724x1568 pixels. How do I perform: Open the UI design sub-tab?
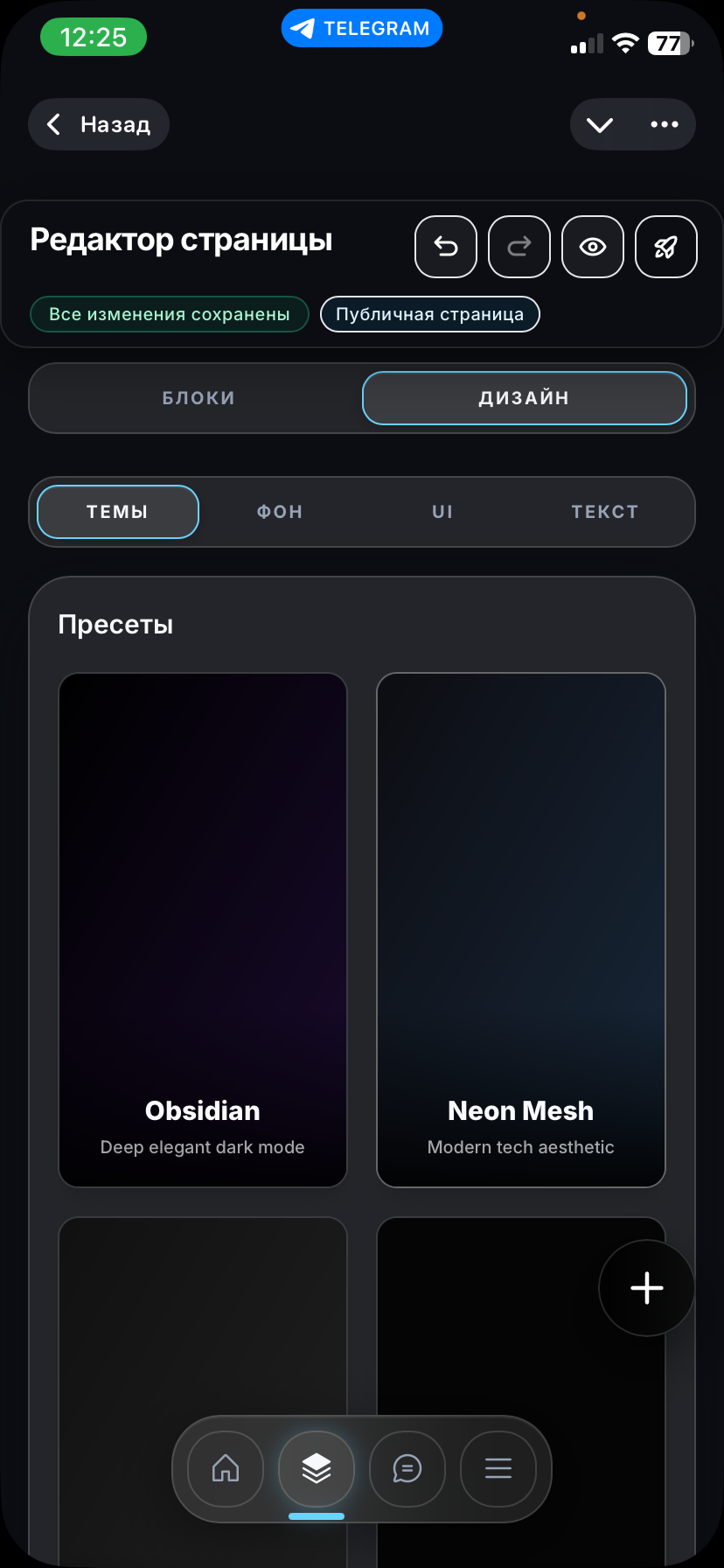pos(442,512)
